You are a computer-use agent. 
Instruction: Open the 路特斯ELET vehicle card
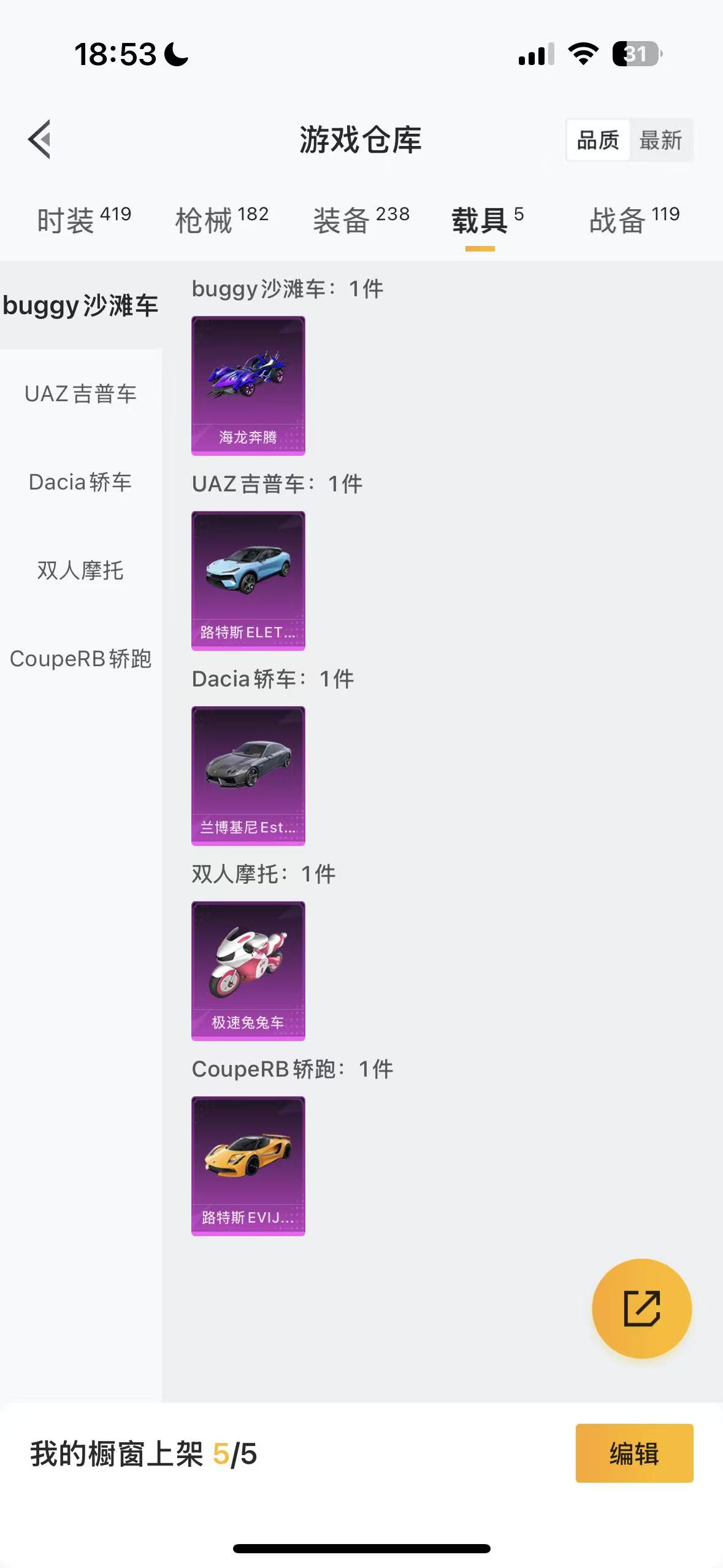[x=248, y=580]
